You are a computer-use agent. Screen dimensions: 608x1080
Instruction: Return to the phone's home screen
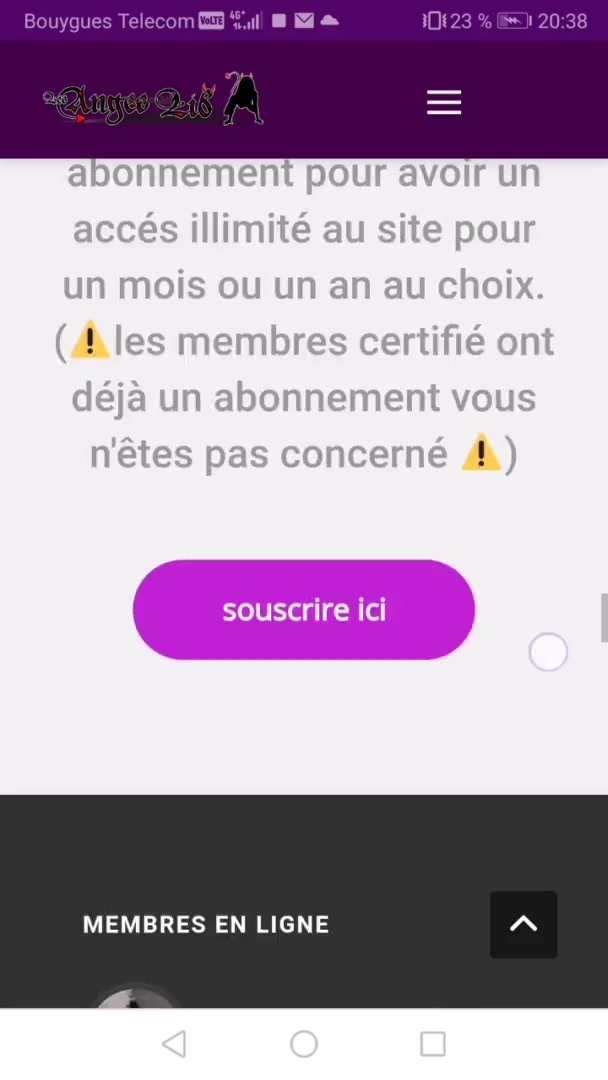pos(304,1044)
